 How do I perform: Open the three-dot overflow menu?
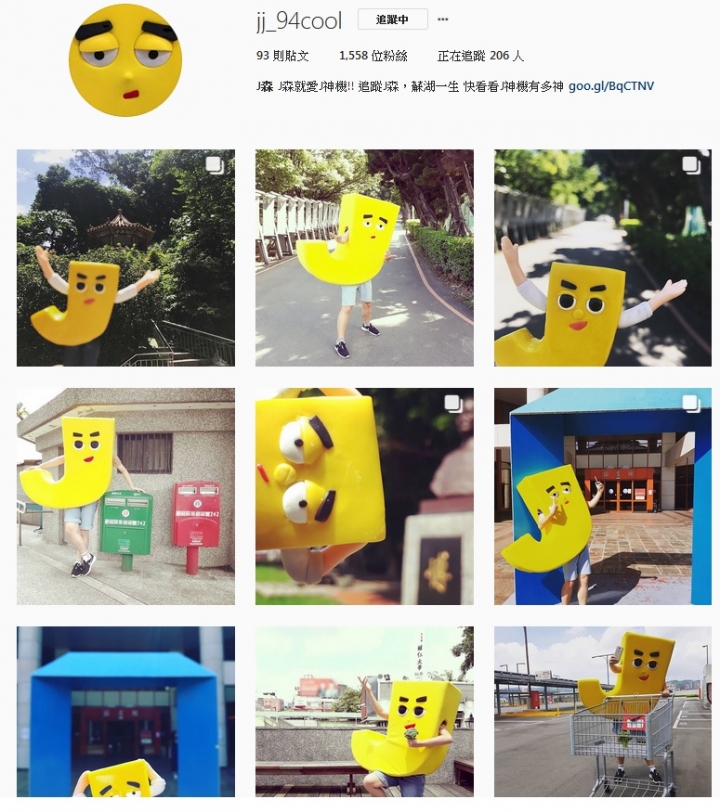[x=443, y=20]
